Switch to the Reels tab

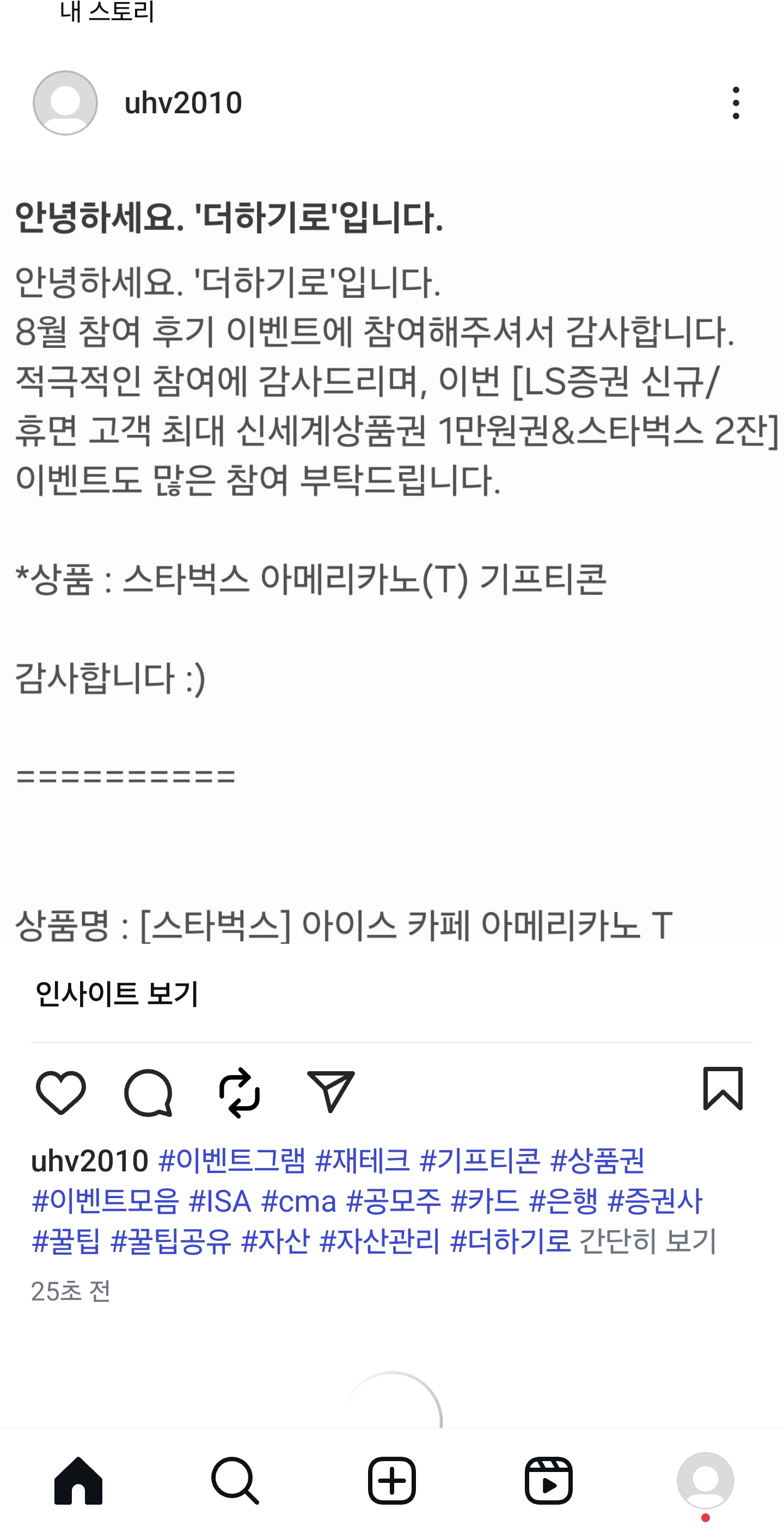click(x=548, y=1481)
